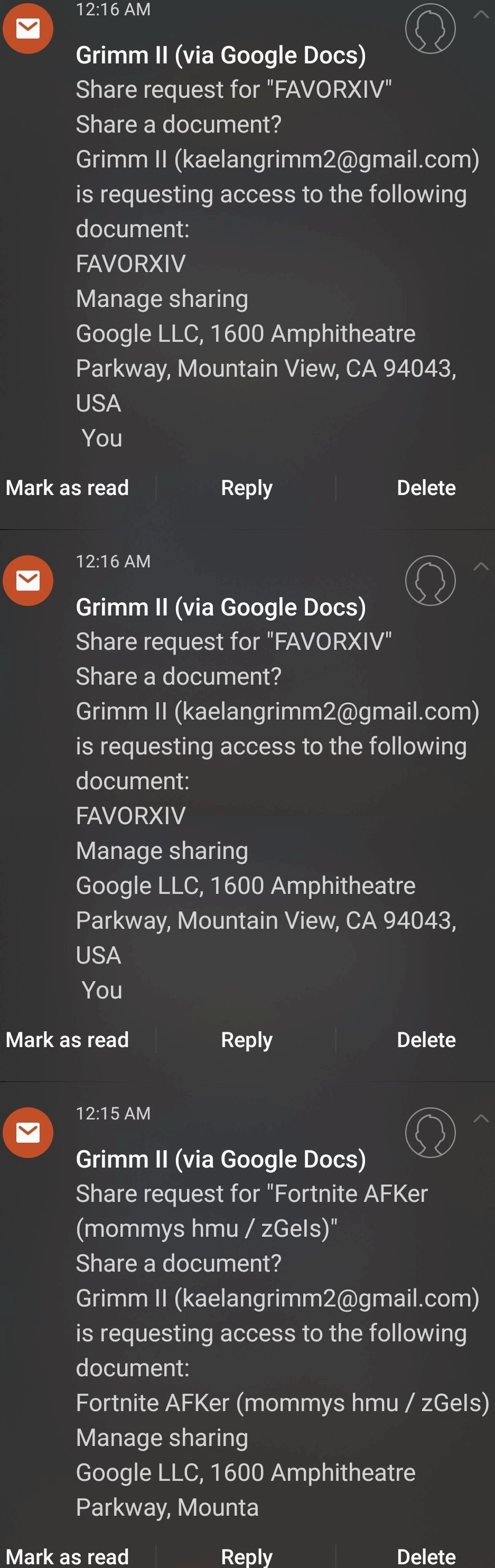Reply to the topmost FAVORXIV share request
Image resolution: width=495 pixels, height=1568 pixels.
coord(247,488)
